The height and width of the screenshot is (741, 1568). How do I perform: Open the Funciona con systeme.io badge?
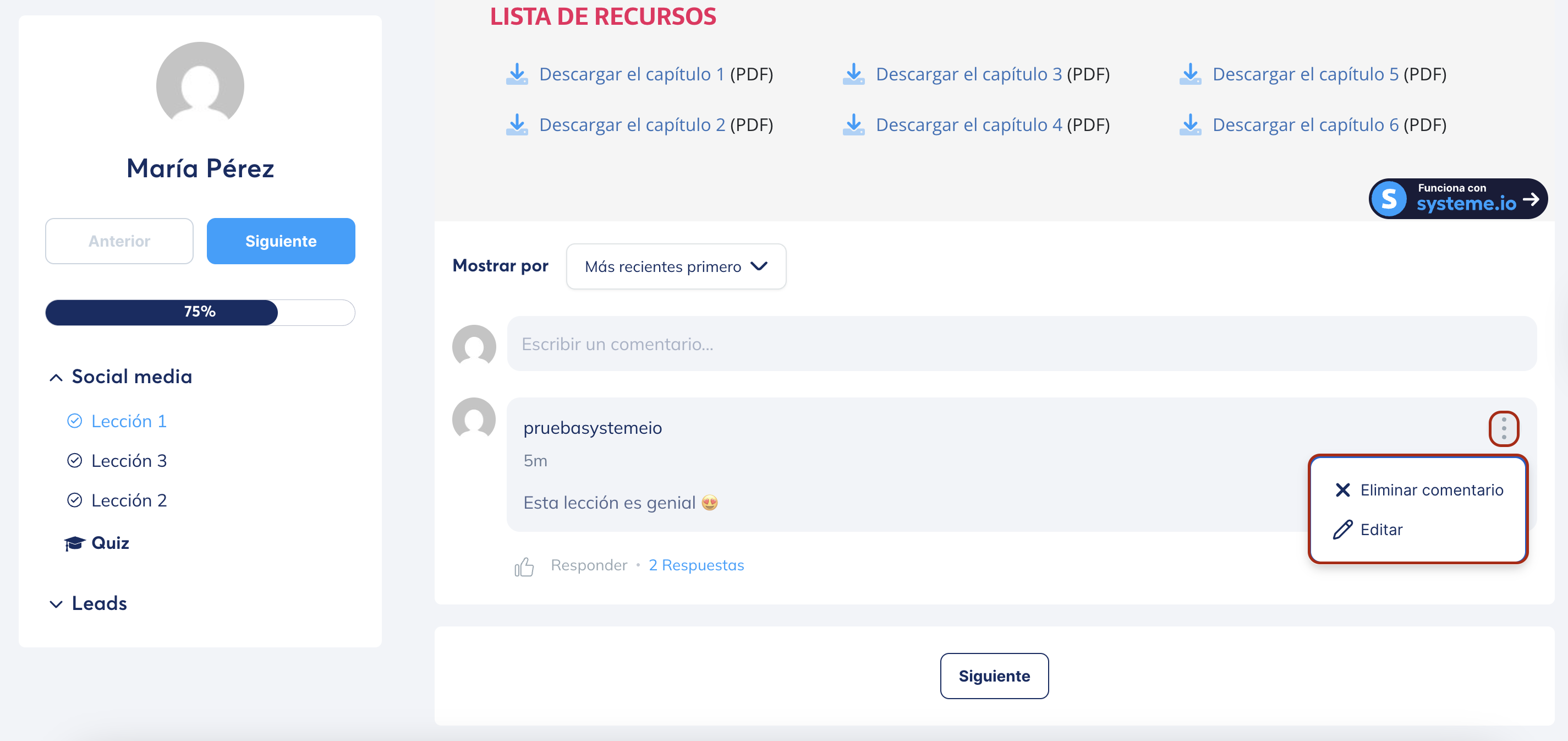1458,199
